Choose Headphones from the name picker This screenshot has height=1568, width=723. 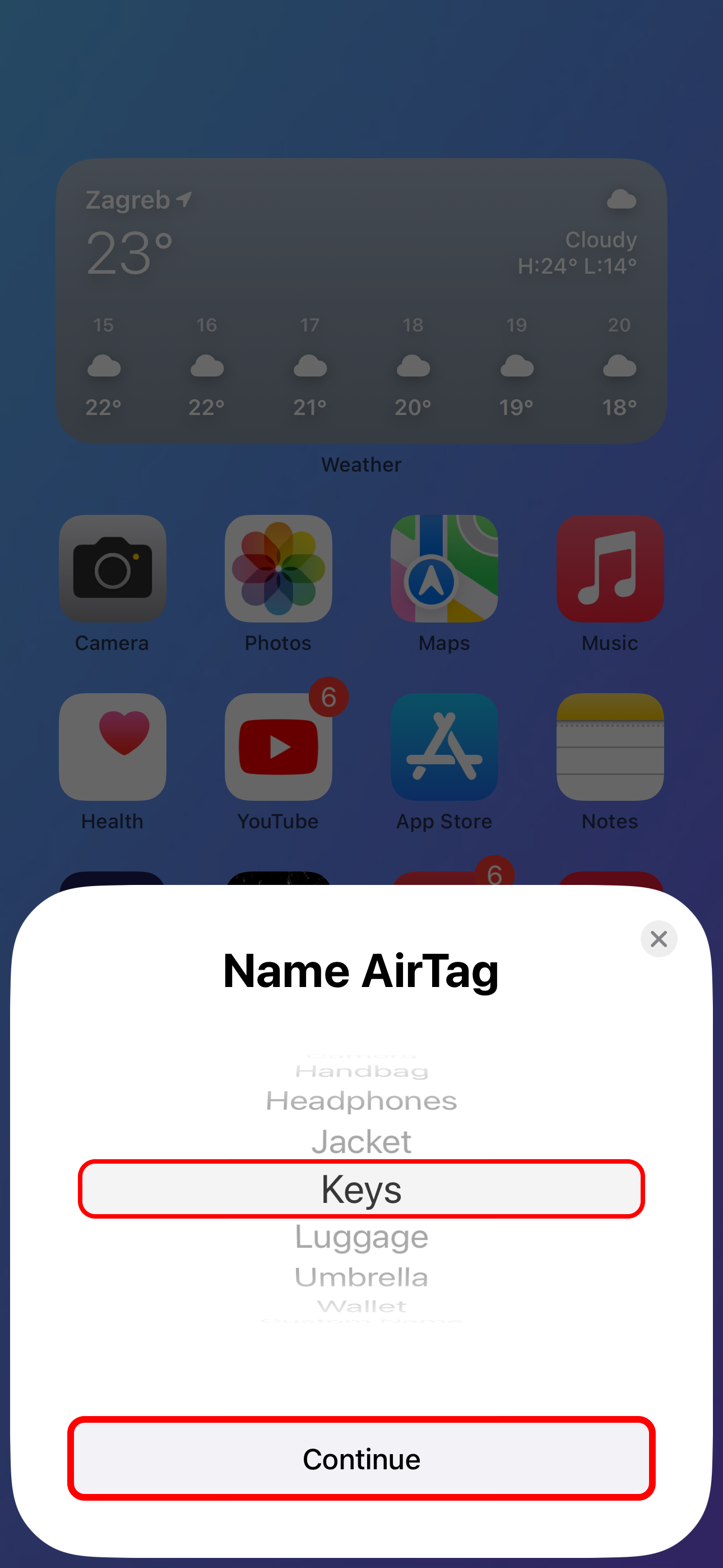(x=361, y=1101)
